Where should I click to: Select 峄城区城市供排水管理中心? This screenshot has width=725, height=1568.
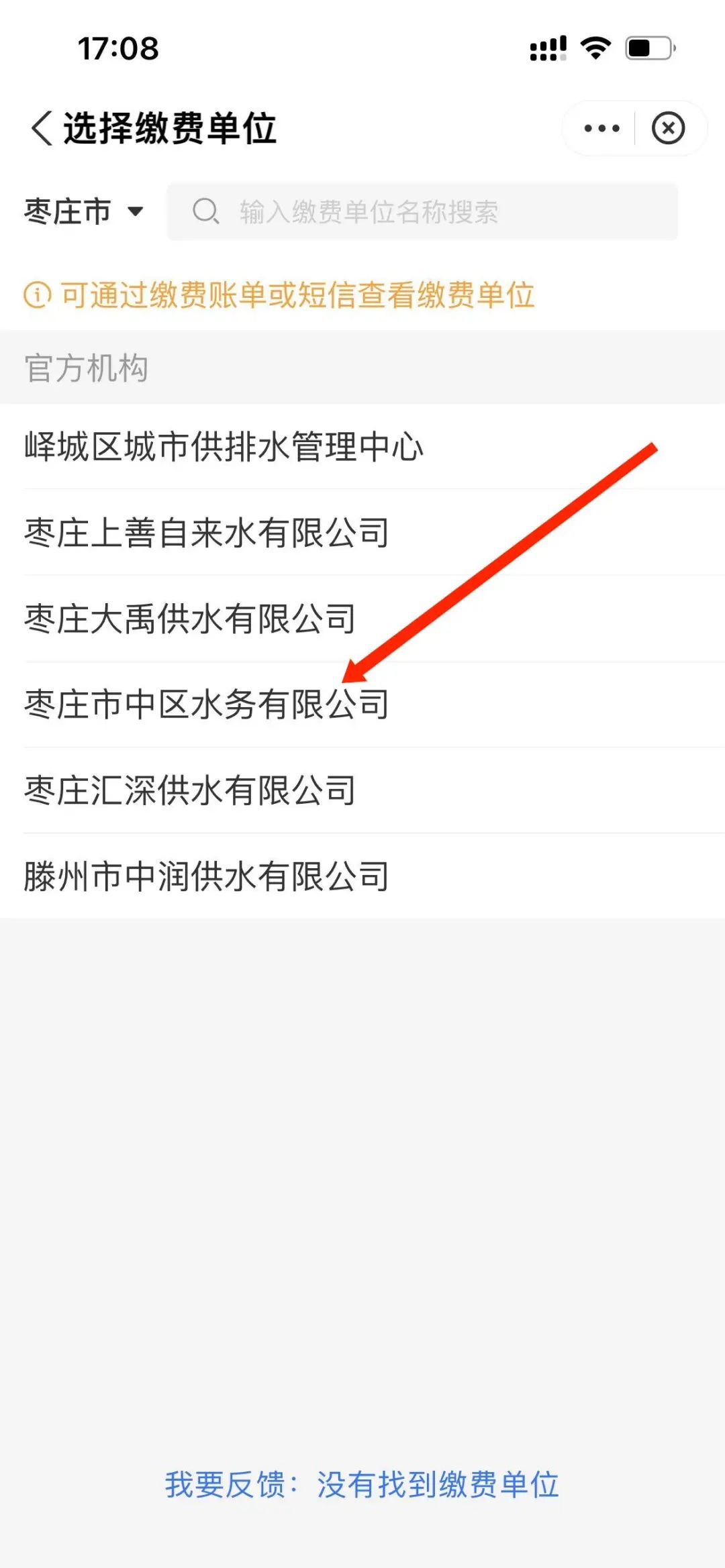[x=362, y=447]
